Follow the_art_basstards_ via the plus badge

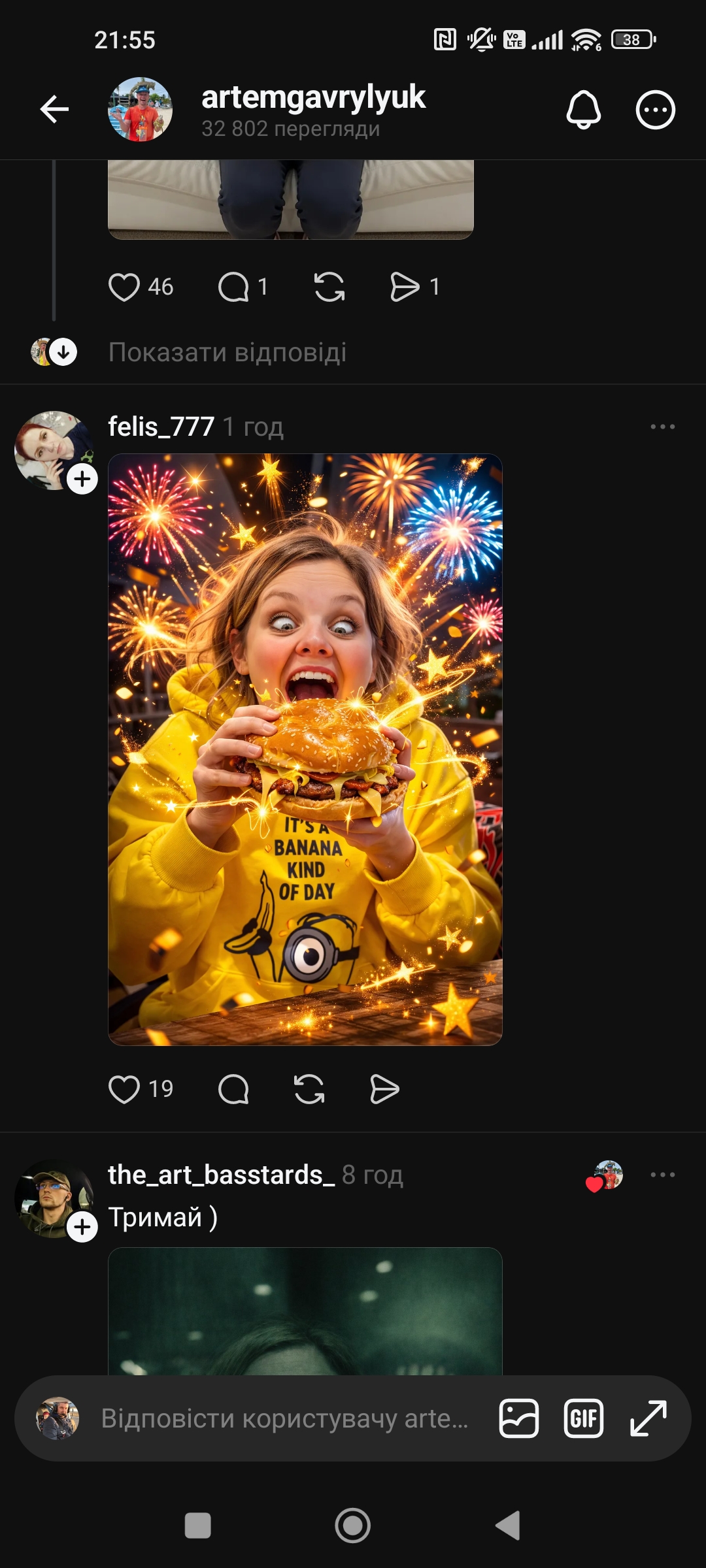tap(82, 1227)
